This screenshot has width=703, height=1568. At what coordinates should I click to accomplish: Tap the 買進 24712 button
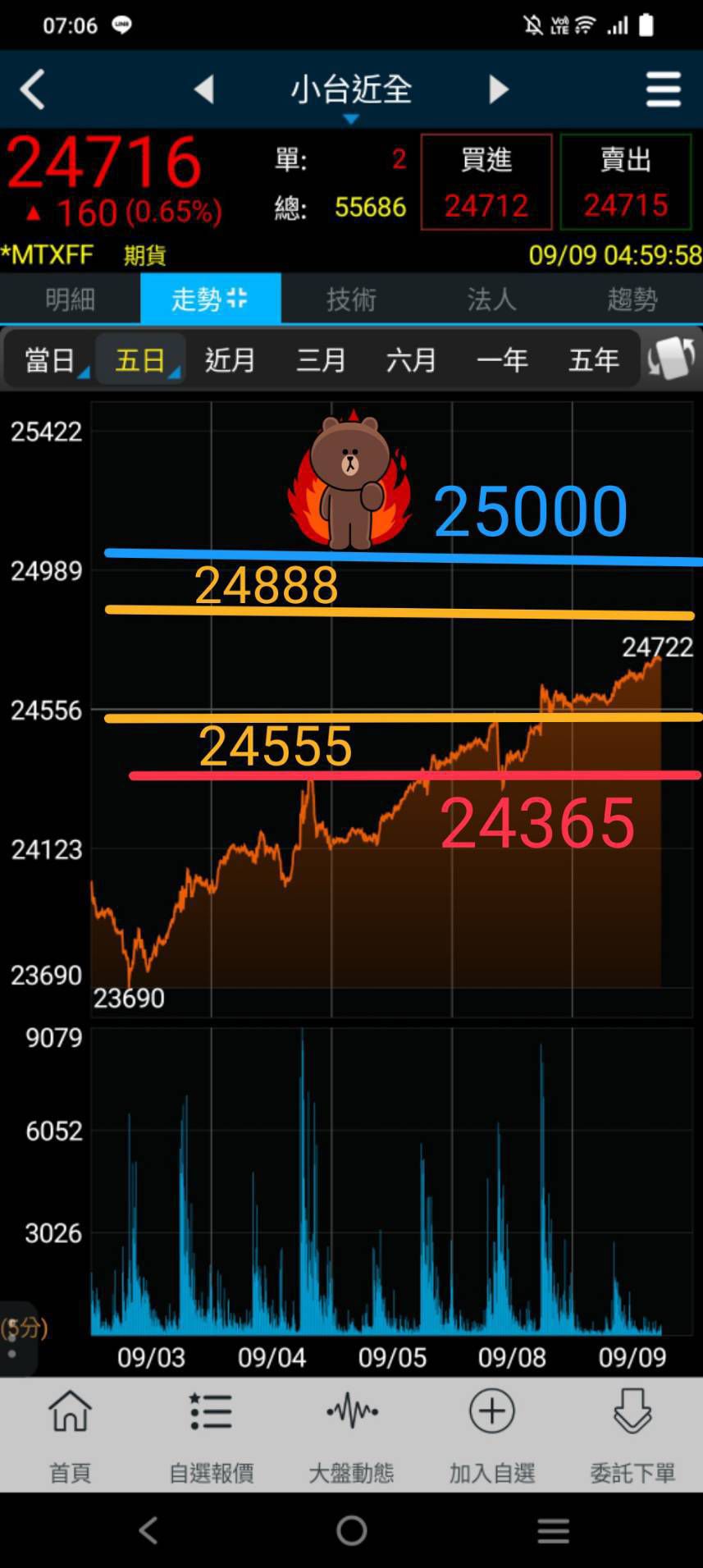point(486,182)
